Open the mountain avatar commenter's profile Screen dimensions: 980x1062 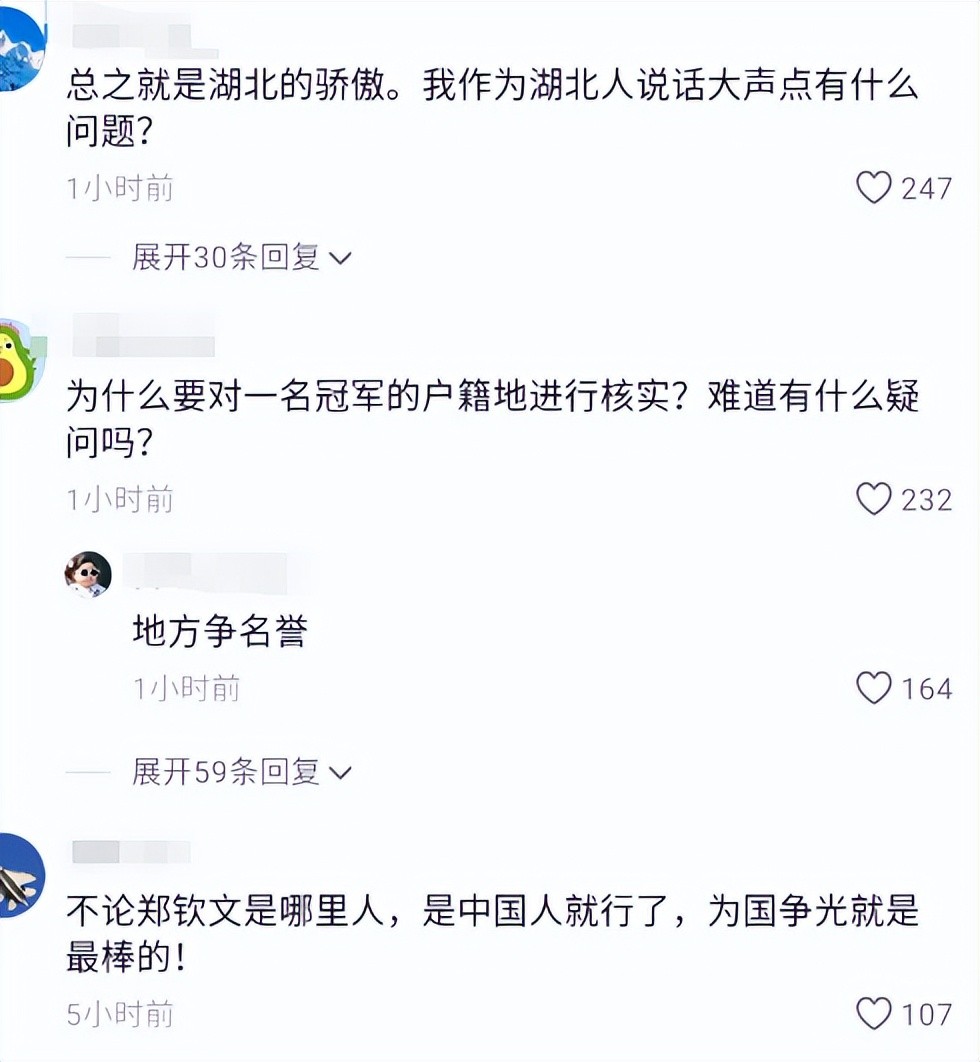[18, 45]
